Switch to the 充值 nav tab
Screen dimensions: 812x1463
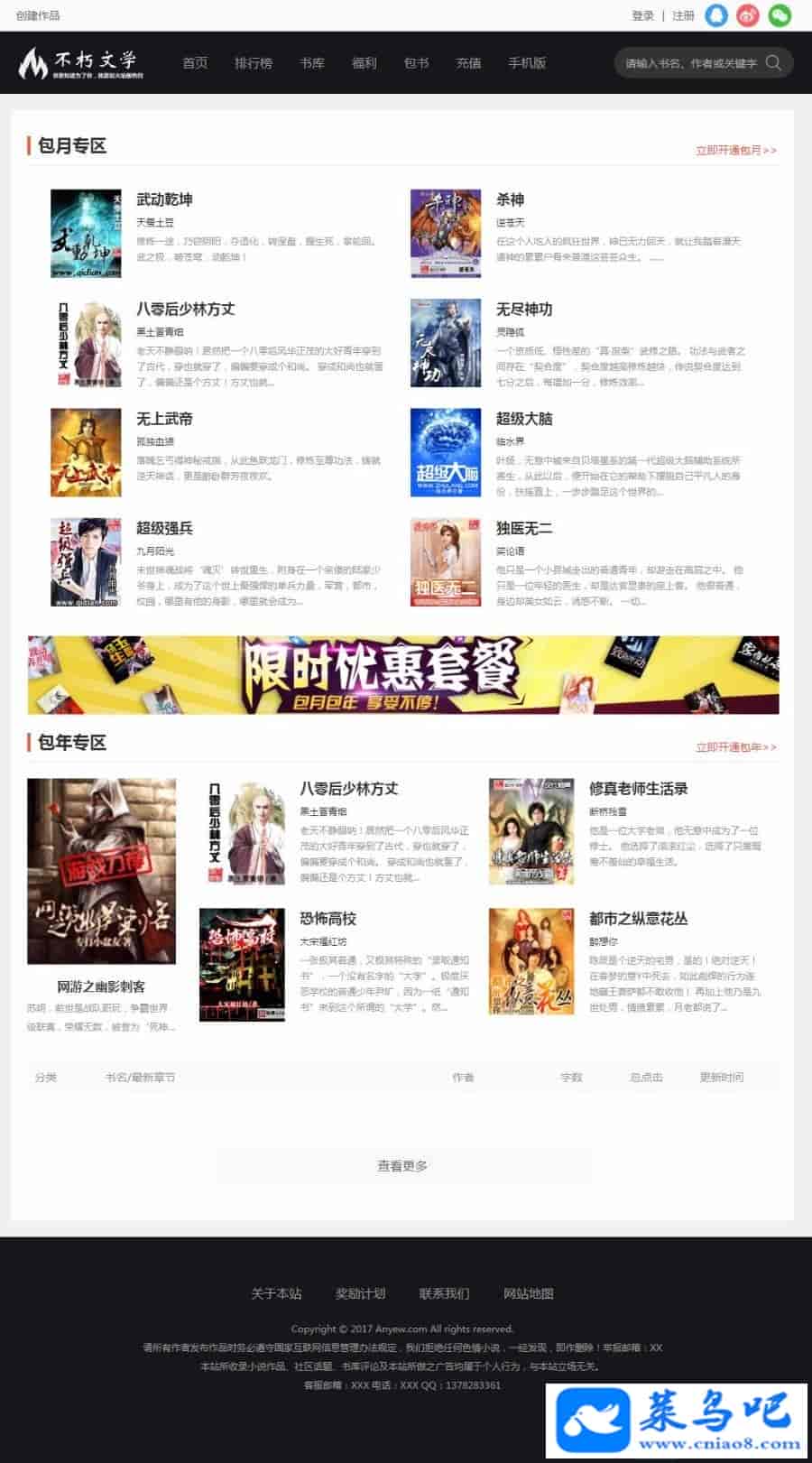click(468, 63)
